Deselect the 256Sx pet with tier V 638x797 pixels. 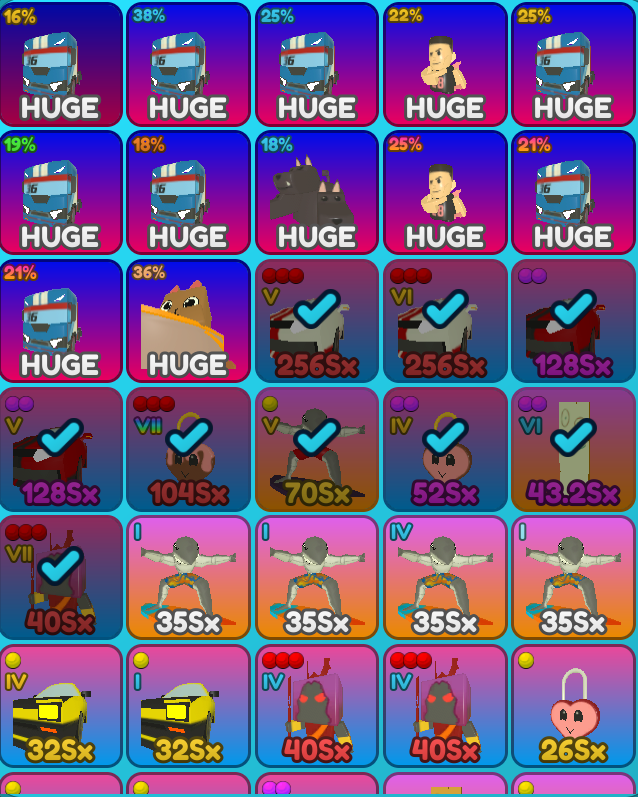point(317,321)
